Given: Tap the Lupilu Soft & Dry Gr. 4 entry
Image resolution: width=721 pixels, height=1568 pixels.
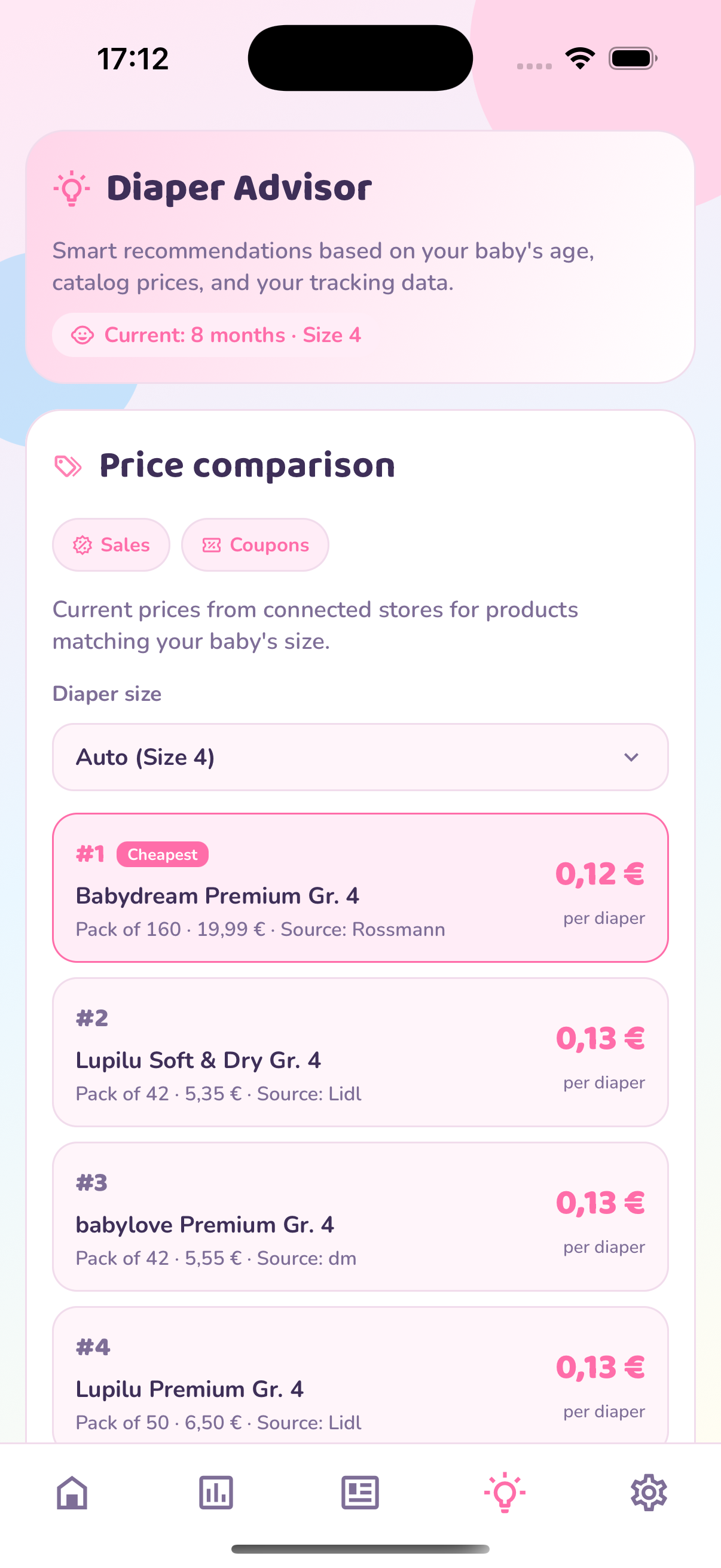Looking at the screenshot, I should pyautogui.click(x=360, y=1052).
